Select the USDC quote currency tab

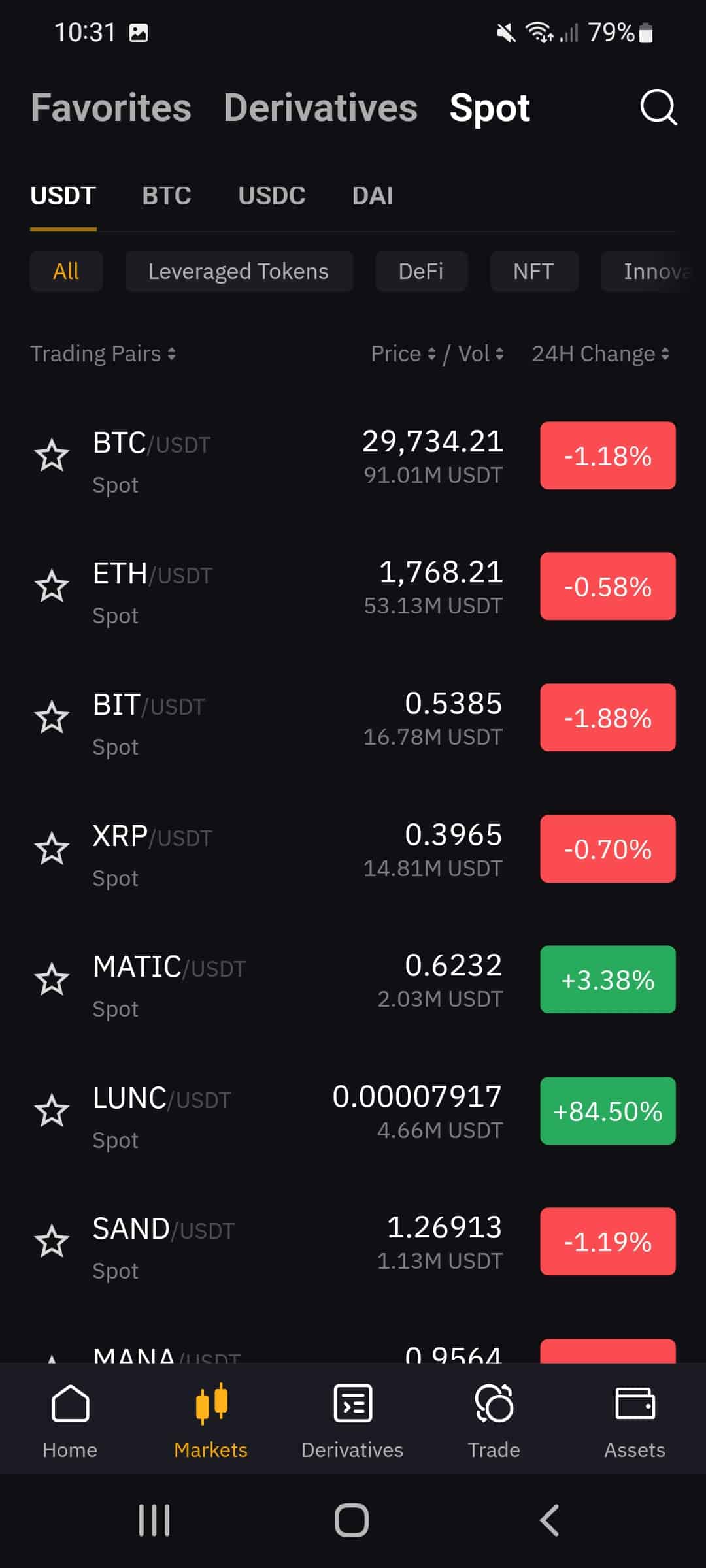(x=272, y=195)
